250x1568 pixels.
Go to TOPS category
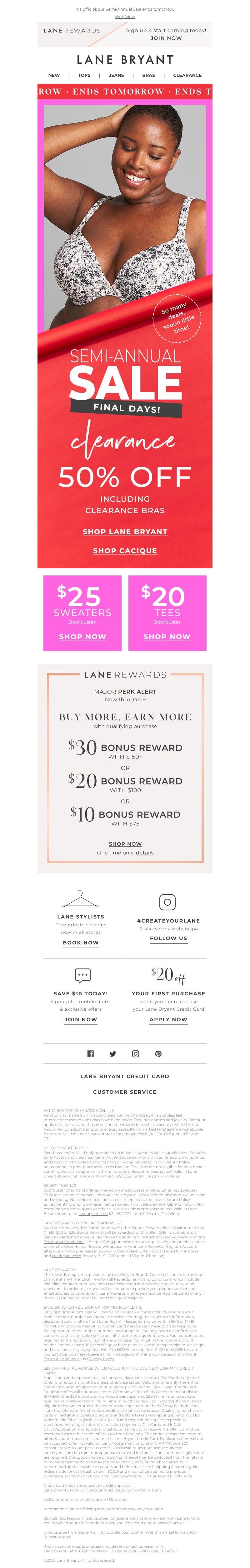85,76
